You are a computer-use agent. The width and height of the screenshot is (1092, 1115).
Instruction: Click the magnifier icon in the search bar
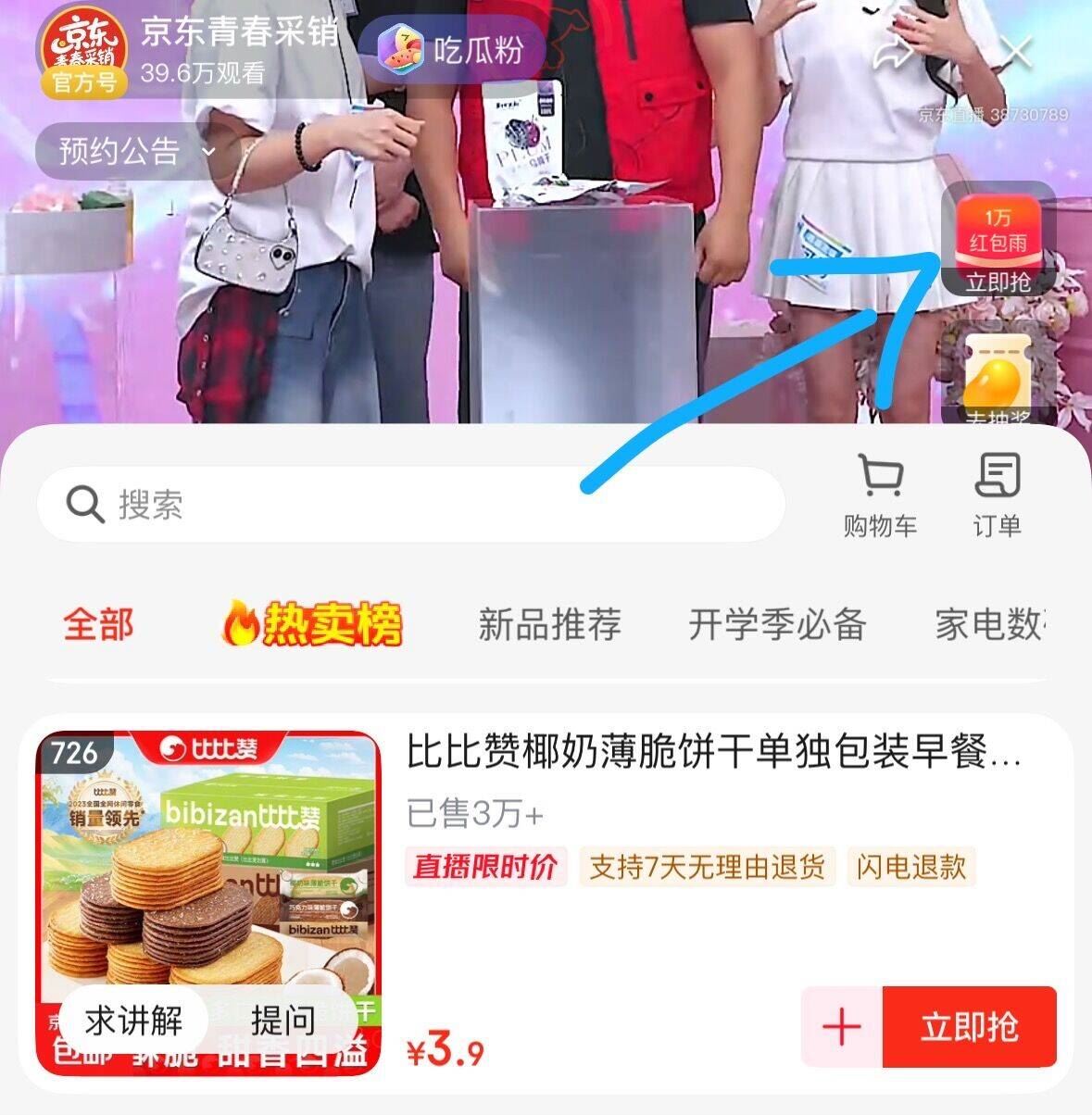point(84,504)
